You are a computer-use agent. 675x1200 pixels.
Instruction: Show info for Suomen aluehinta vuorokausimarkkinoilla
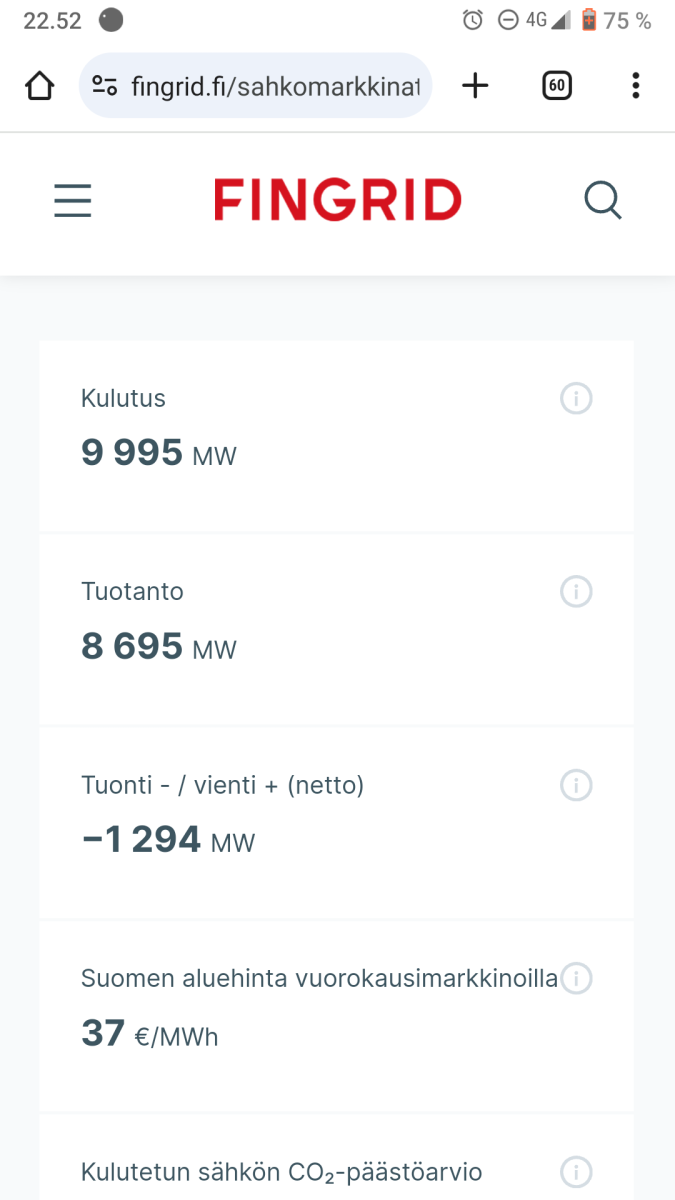[576, 978]
